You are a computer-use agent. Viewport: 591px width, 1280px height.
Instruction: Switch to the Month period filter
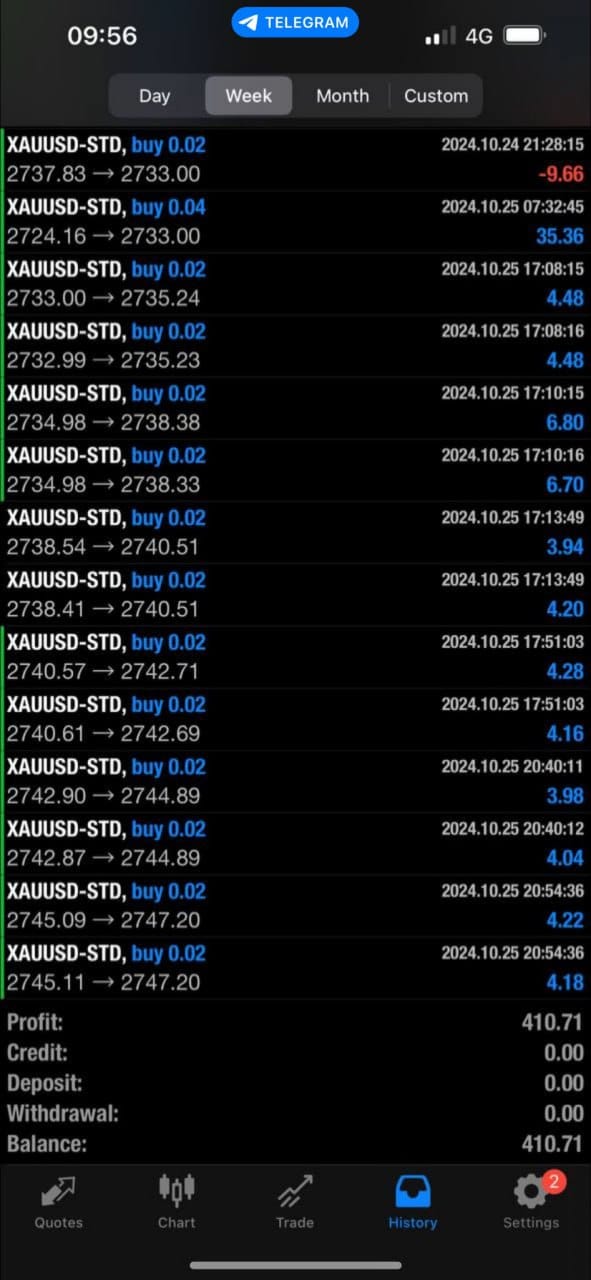point(343,96)
